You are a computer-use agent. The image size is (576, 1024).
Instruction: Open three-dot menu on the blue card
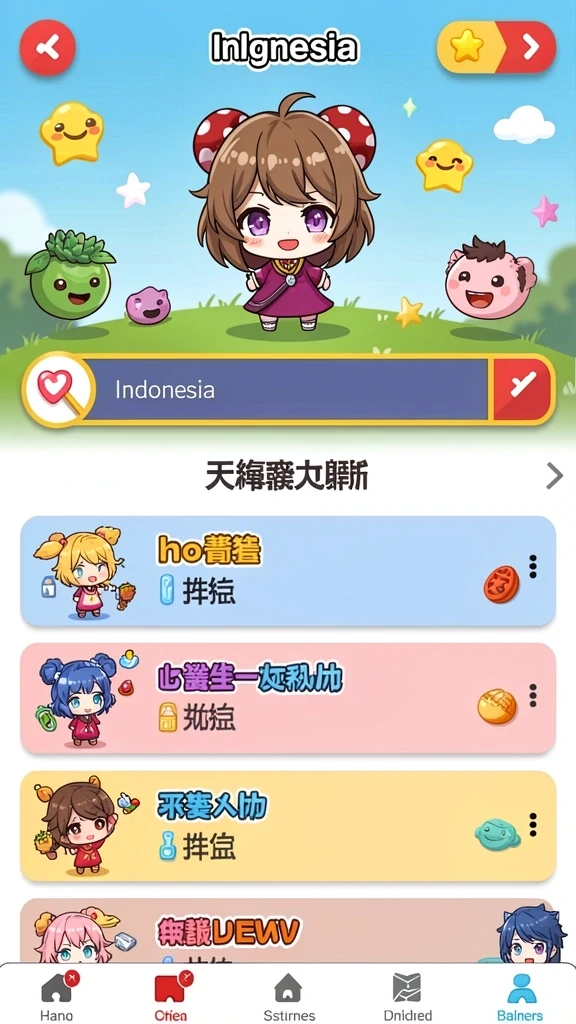point(533,566)
